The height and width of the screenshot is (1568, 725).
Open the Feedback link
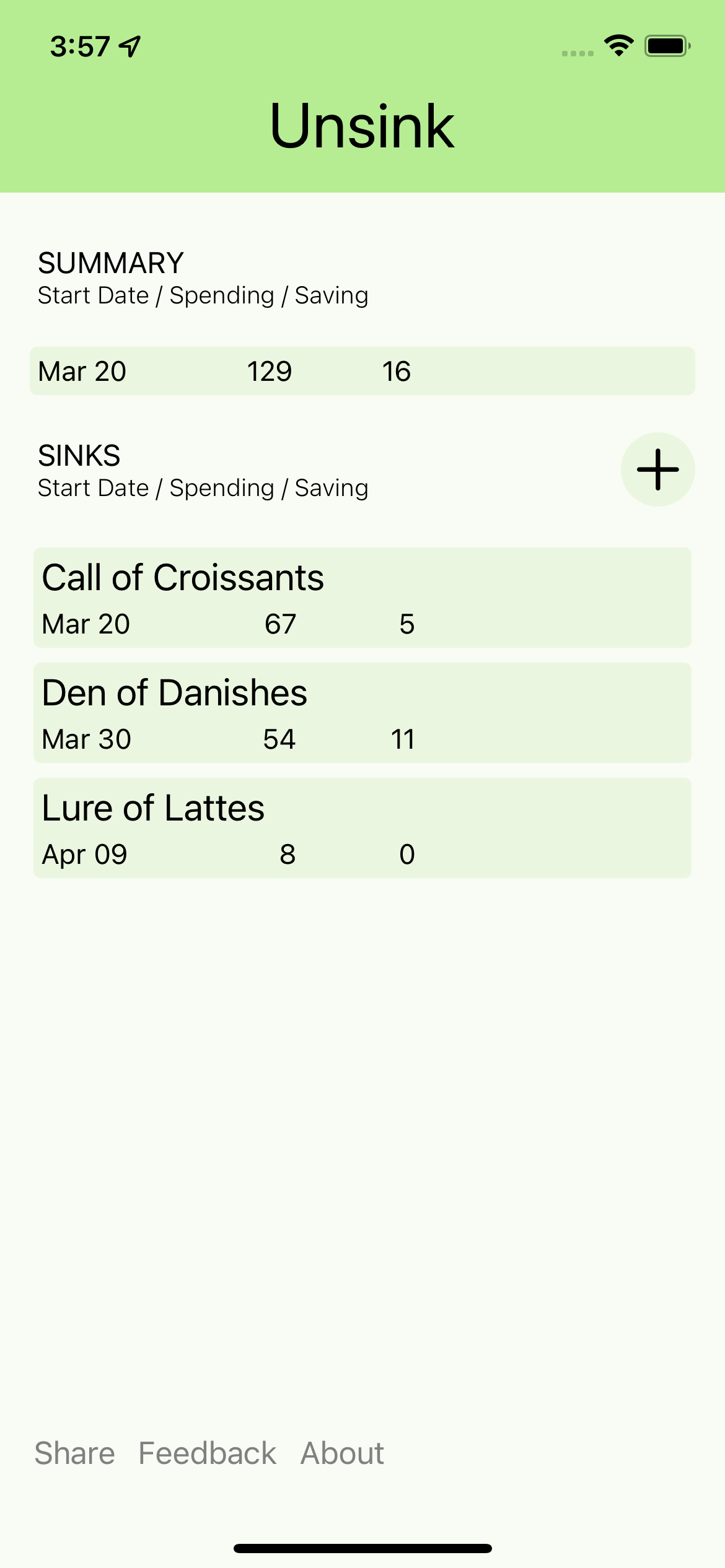[207, 1453]
